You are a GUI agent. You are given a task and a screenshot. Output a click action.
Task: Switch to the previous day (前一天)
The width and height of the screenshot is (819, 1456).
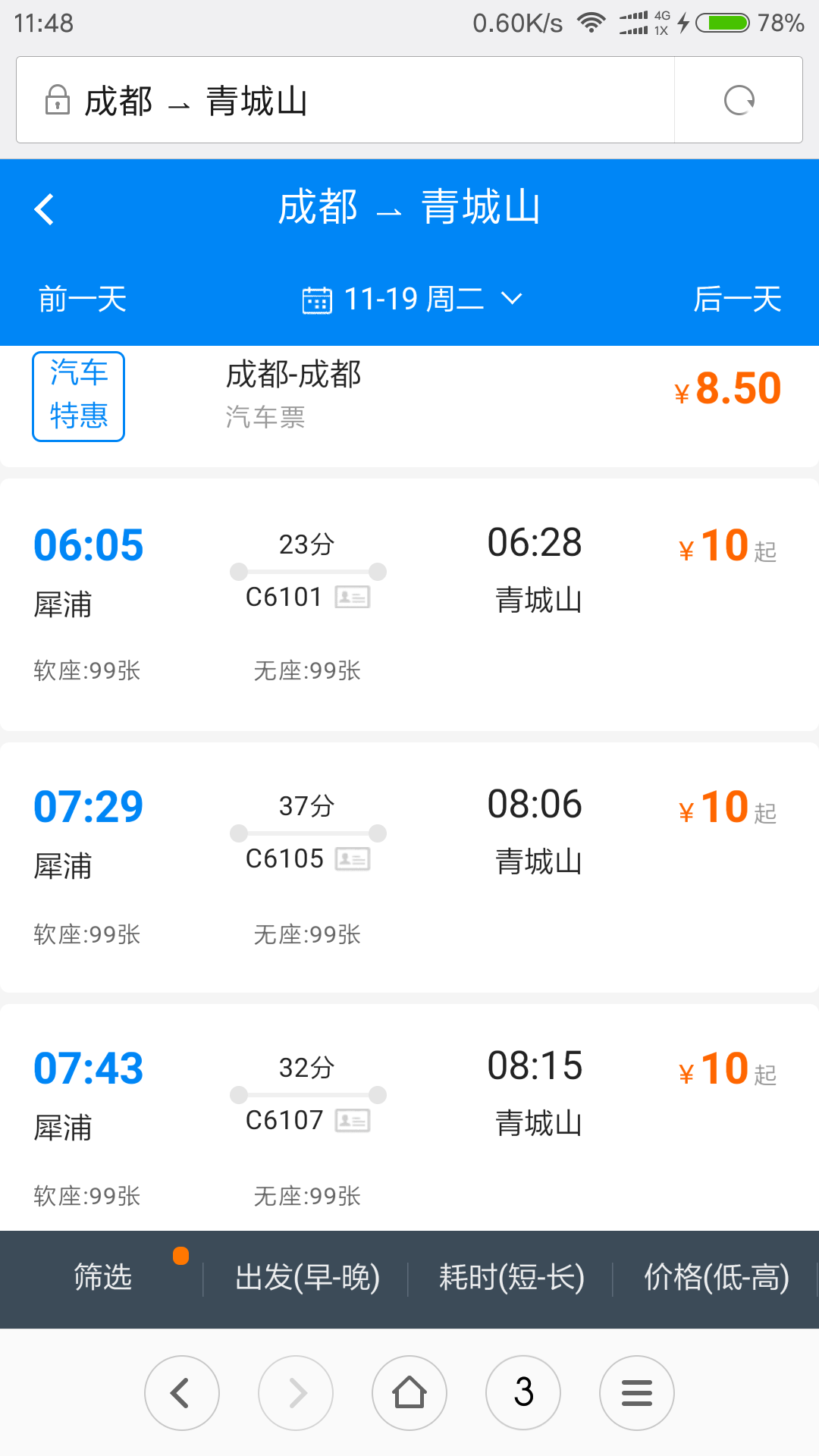coord(82,299)
